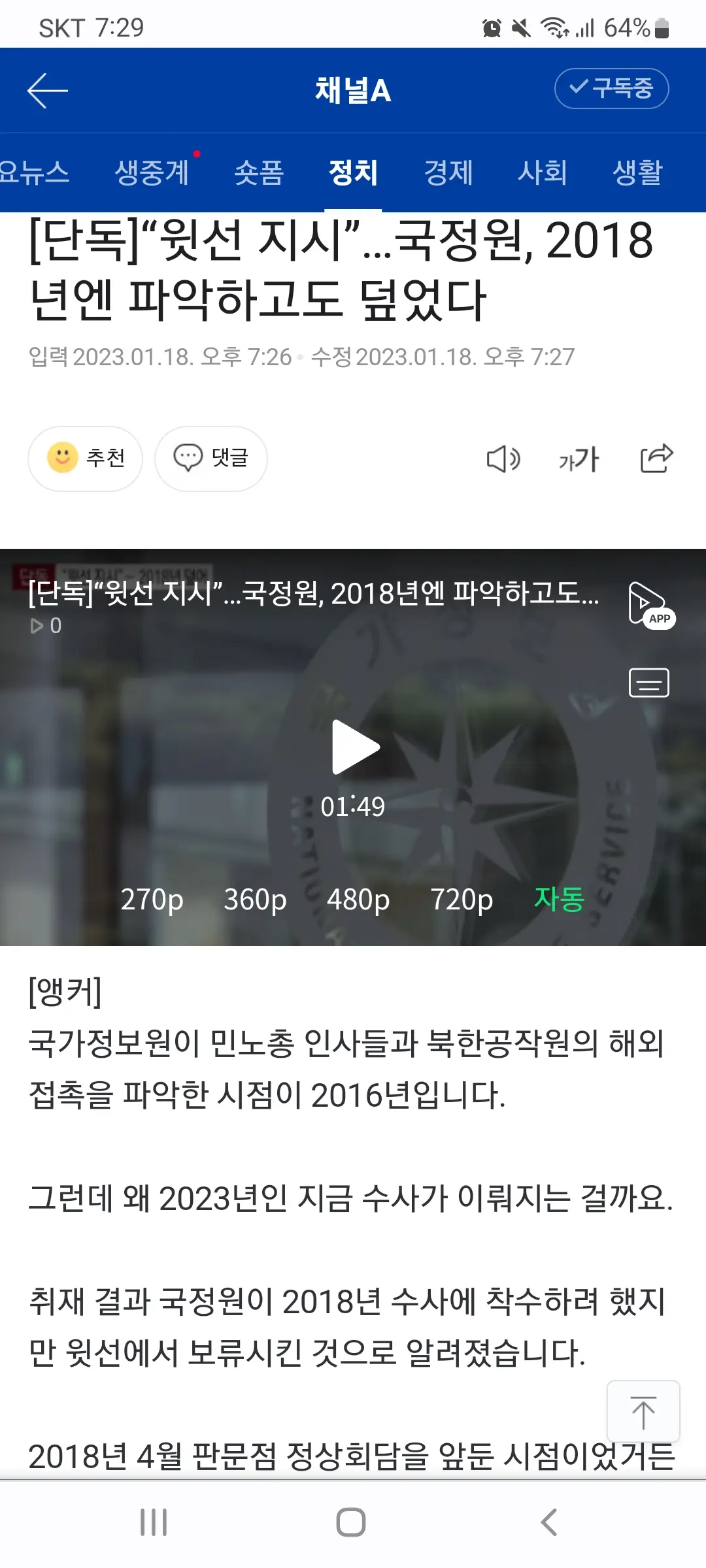
Task: Go back using the header arrow
Action: coord(47,90)
